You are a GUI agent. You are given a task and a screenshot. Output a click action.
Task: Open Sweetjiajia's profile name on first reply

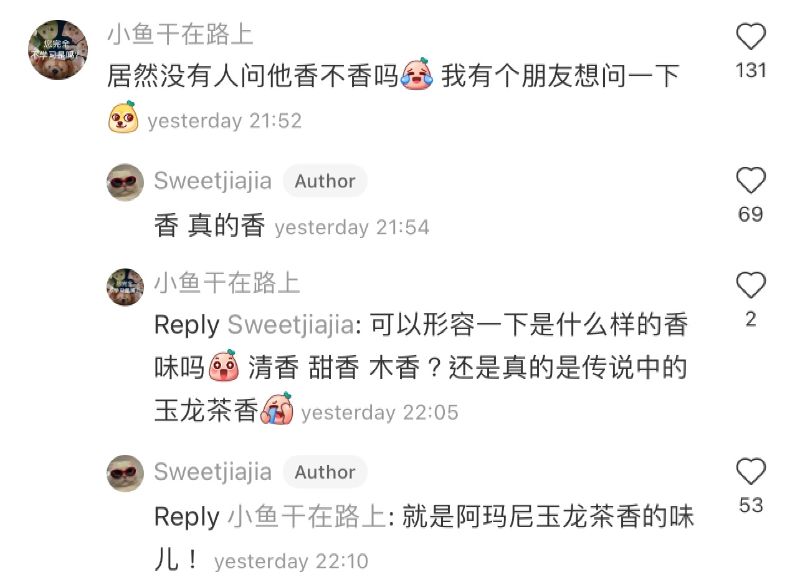[x=212, y=181]
